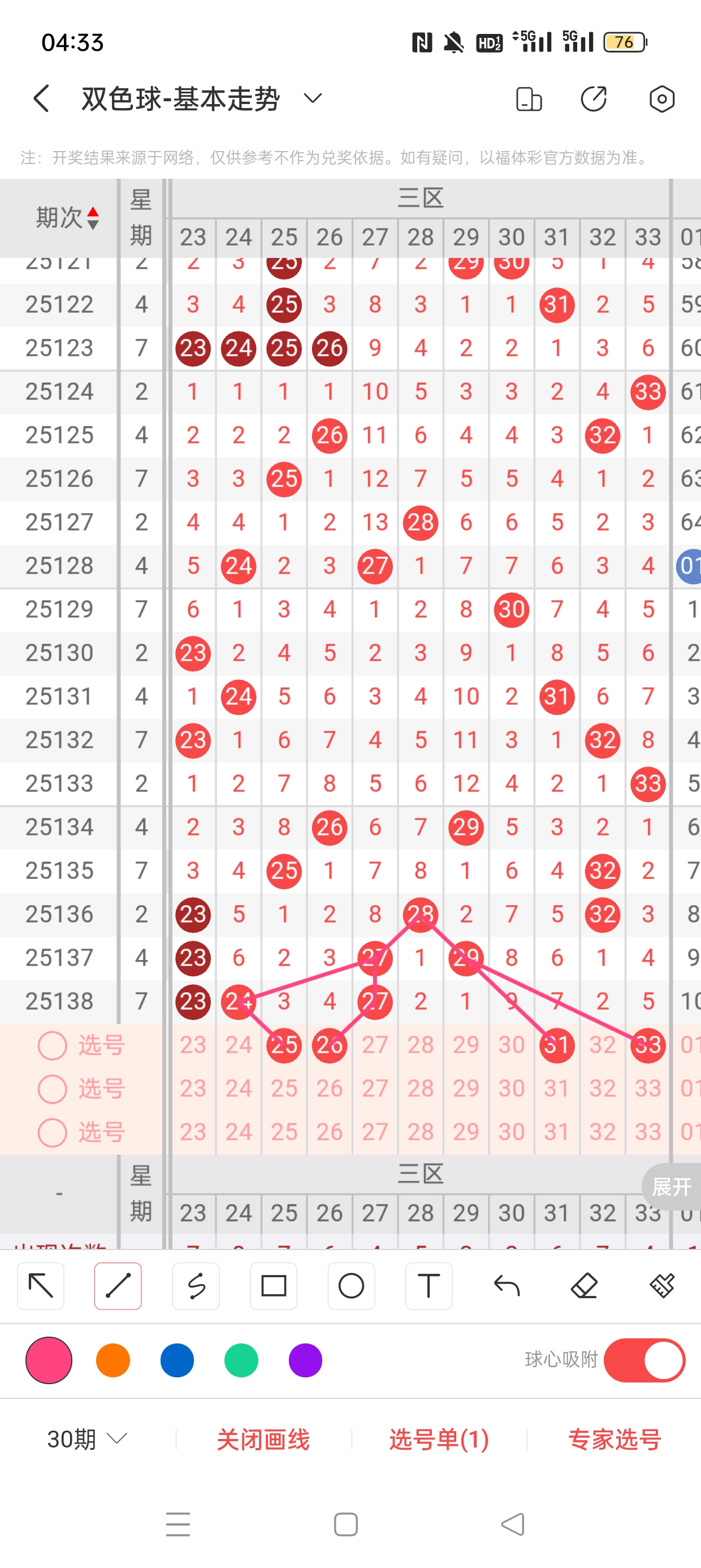Pick the rectangle shape tool
Screen dimensions: 701x1568
[x=273, y=1286]
